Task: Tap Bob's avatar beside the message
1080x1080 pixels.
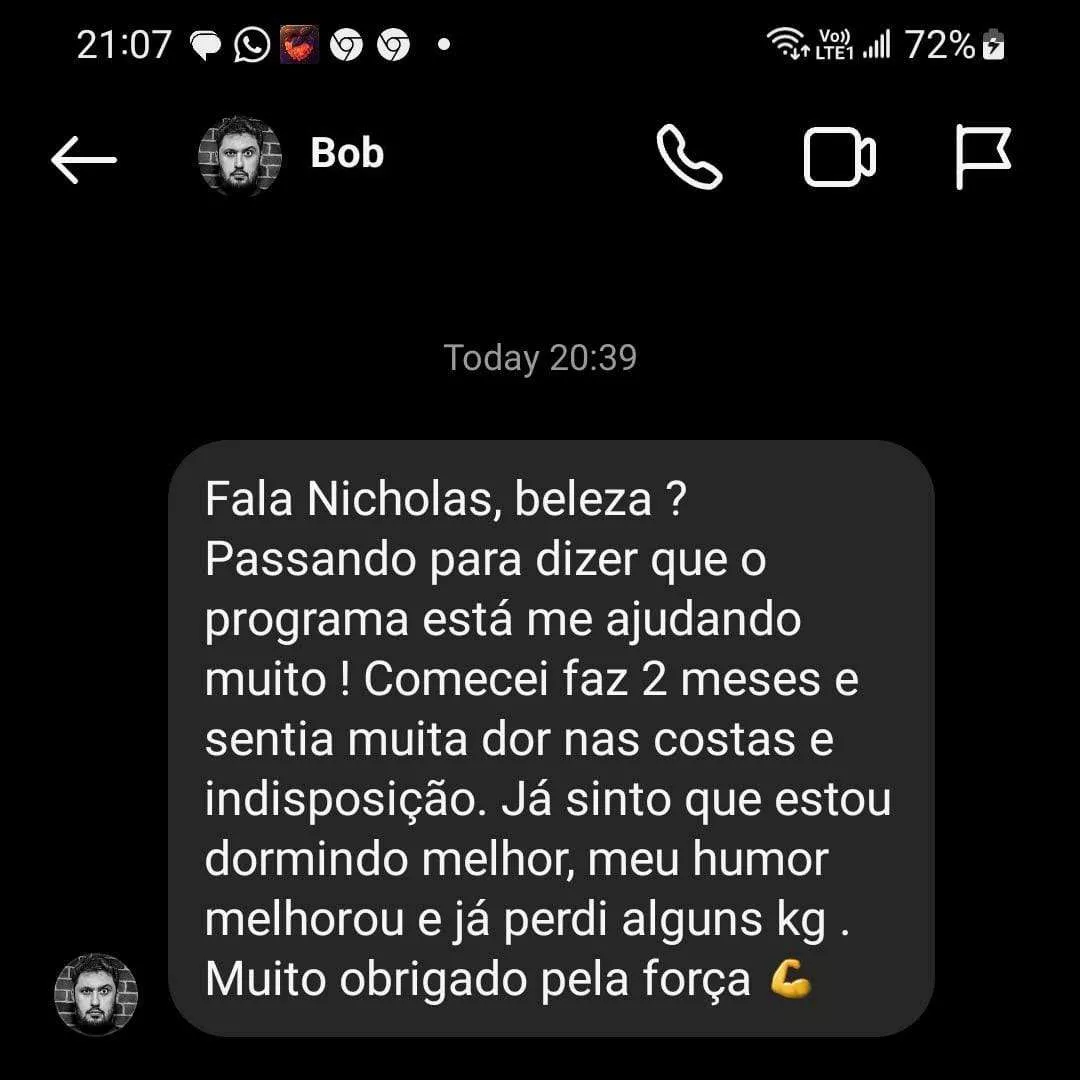Action: (x=96, y=995)
